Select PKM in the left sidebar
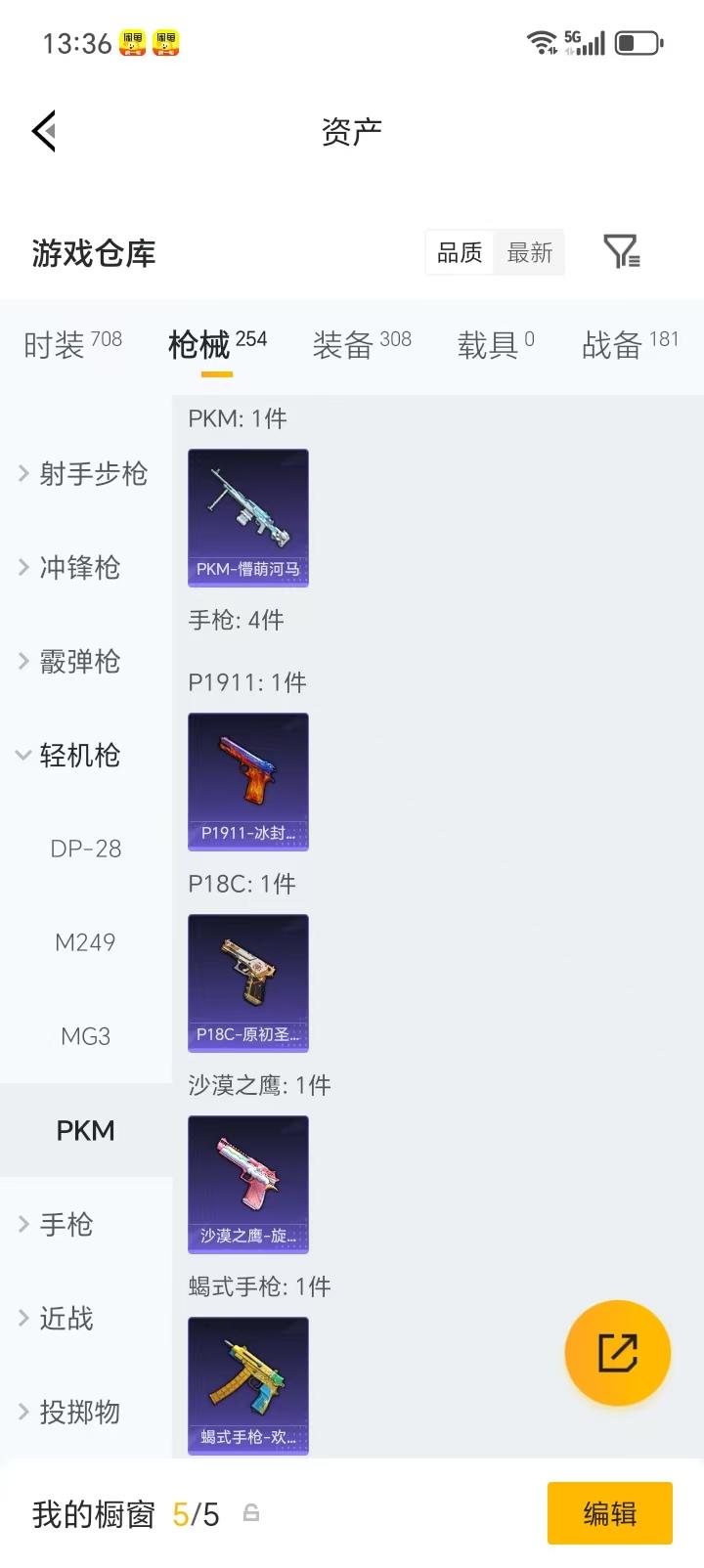Screen dimensions: 704x1568 point(85,1130)
